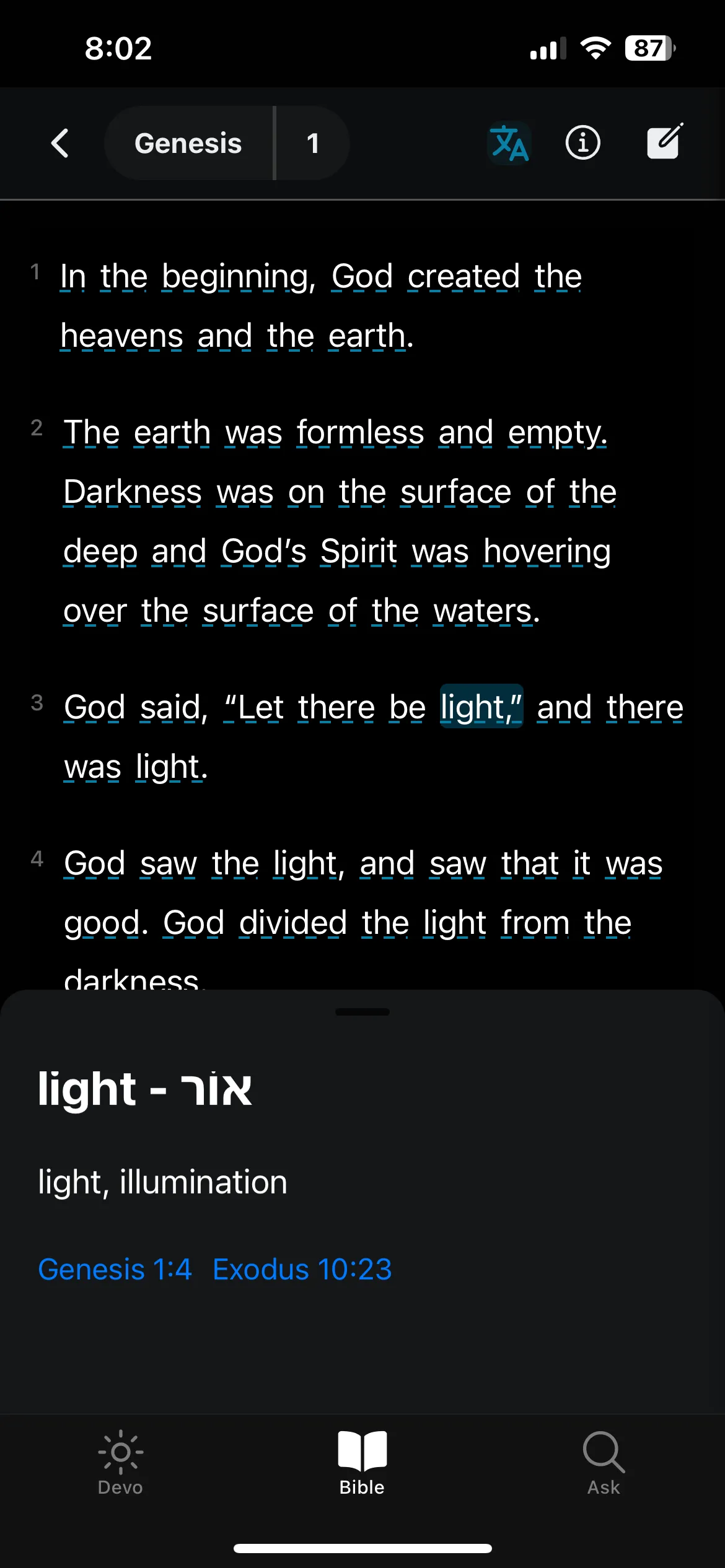Switch to the Ask tab
Viewport: 725px width, 1568px height.
604,1461
